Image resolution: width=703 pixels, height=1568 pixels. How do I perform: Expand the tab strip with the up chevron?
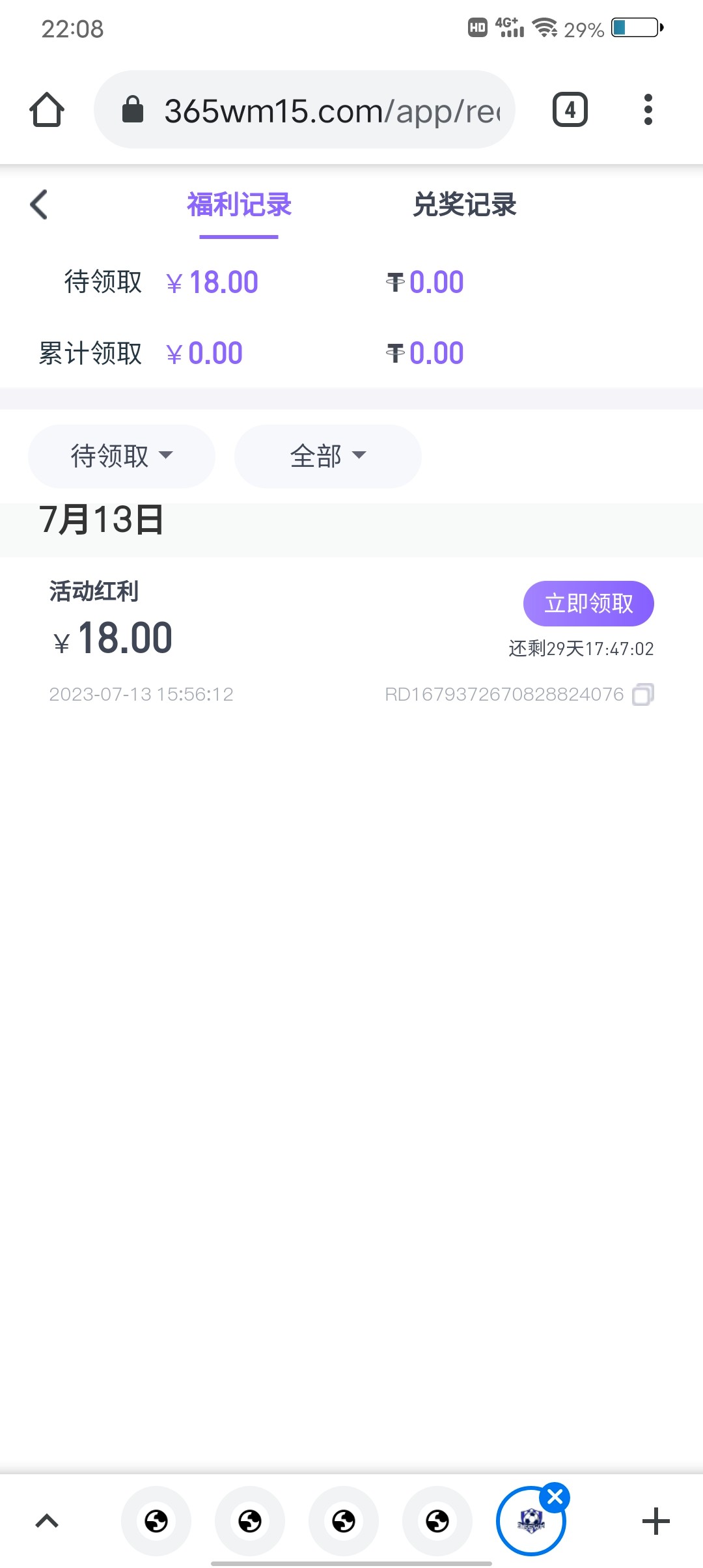pyautogui.click(x=47, y=1521)
